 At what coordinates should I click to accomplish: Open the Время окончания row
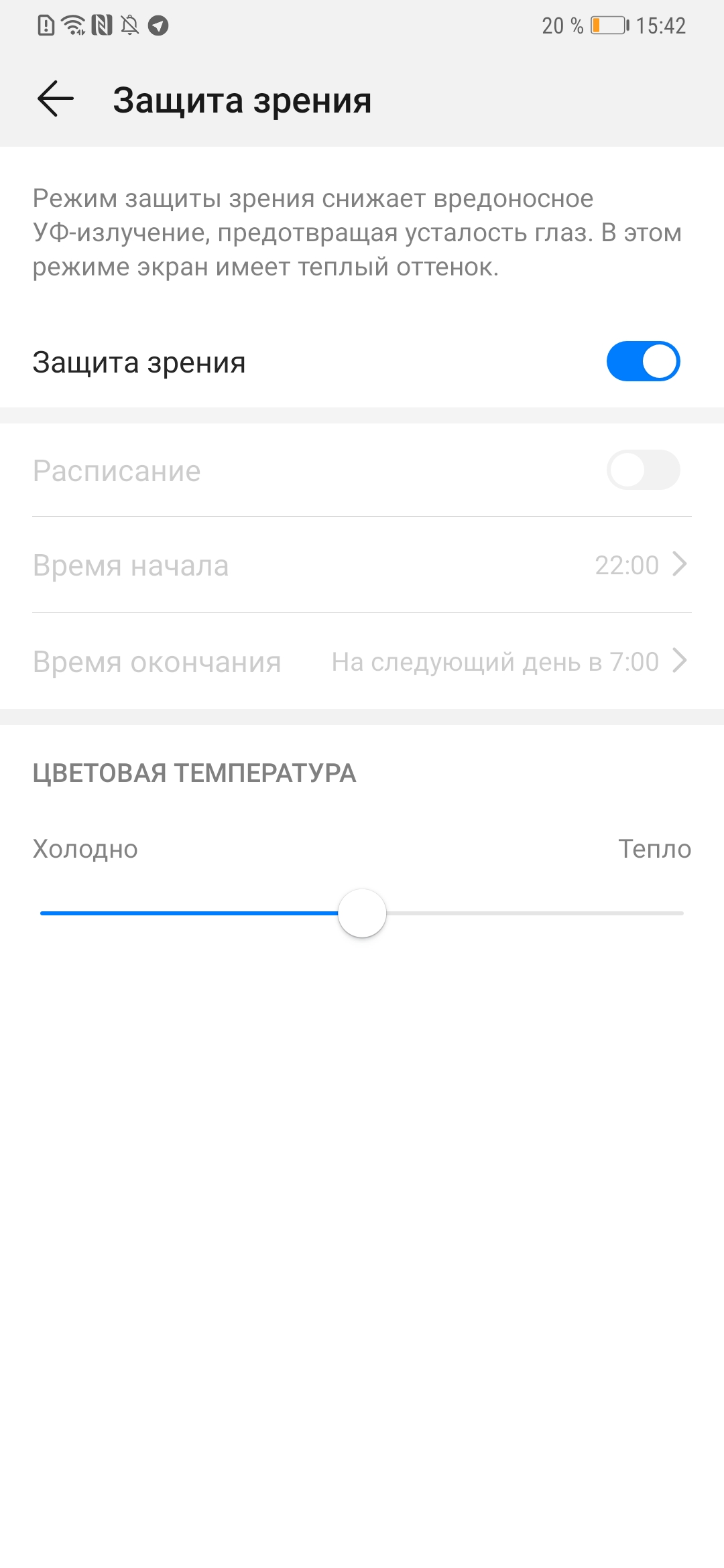(362, 661)
